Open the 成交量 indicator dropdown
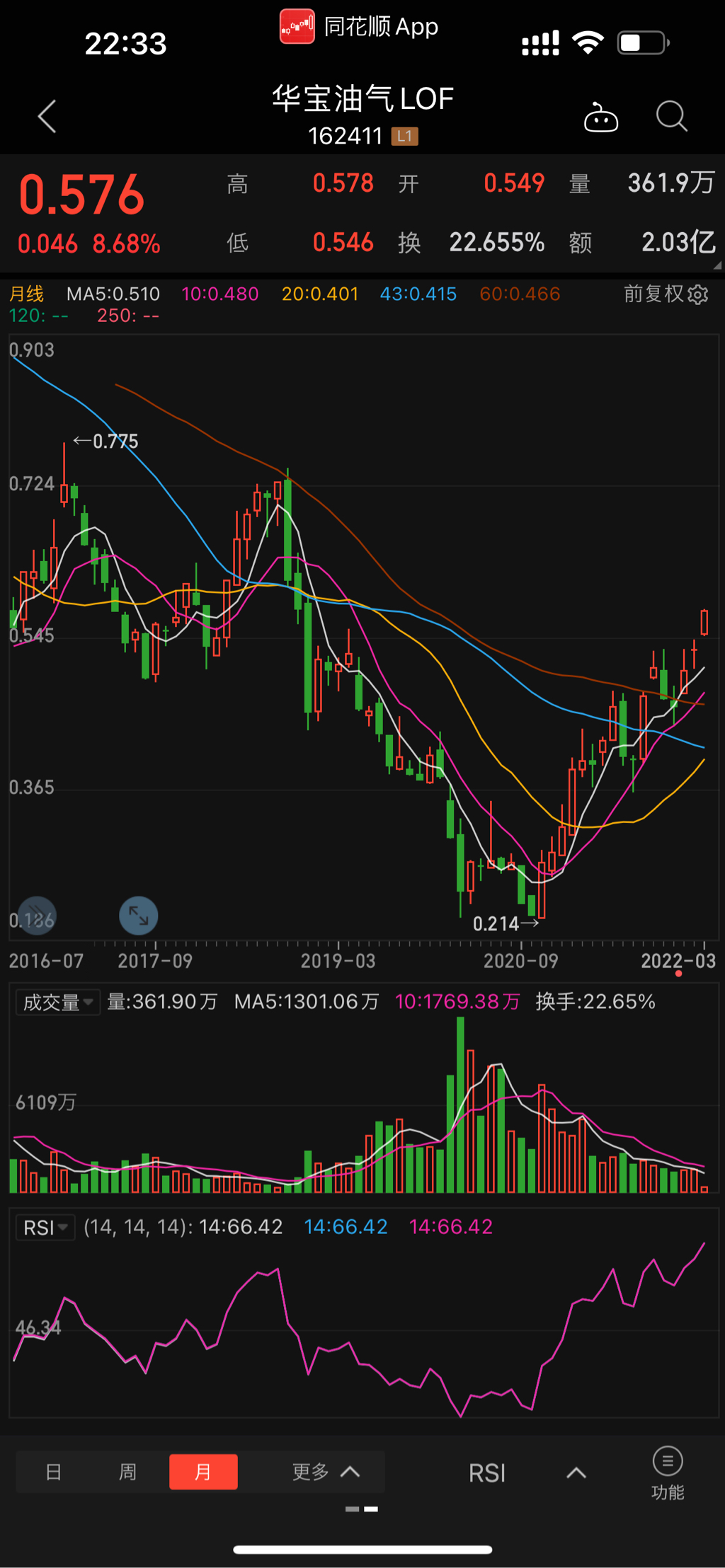 pyautogui.click(x=58, y=1002)
